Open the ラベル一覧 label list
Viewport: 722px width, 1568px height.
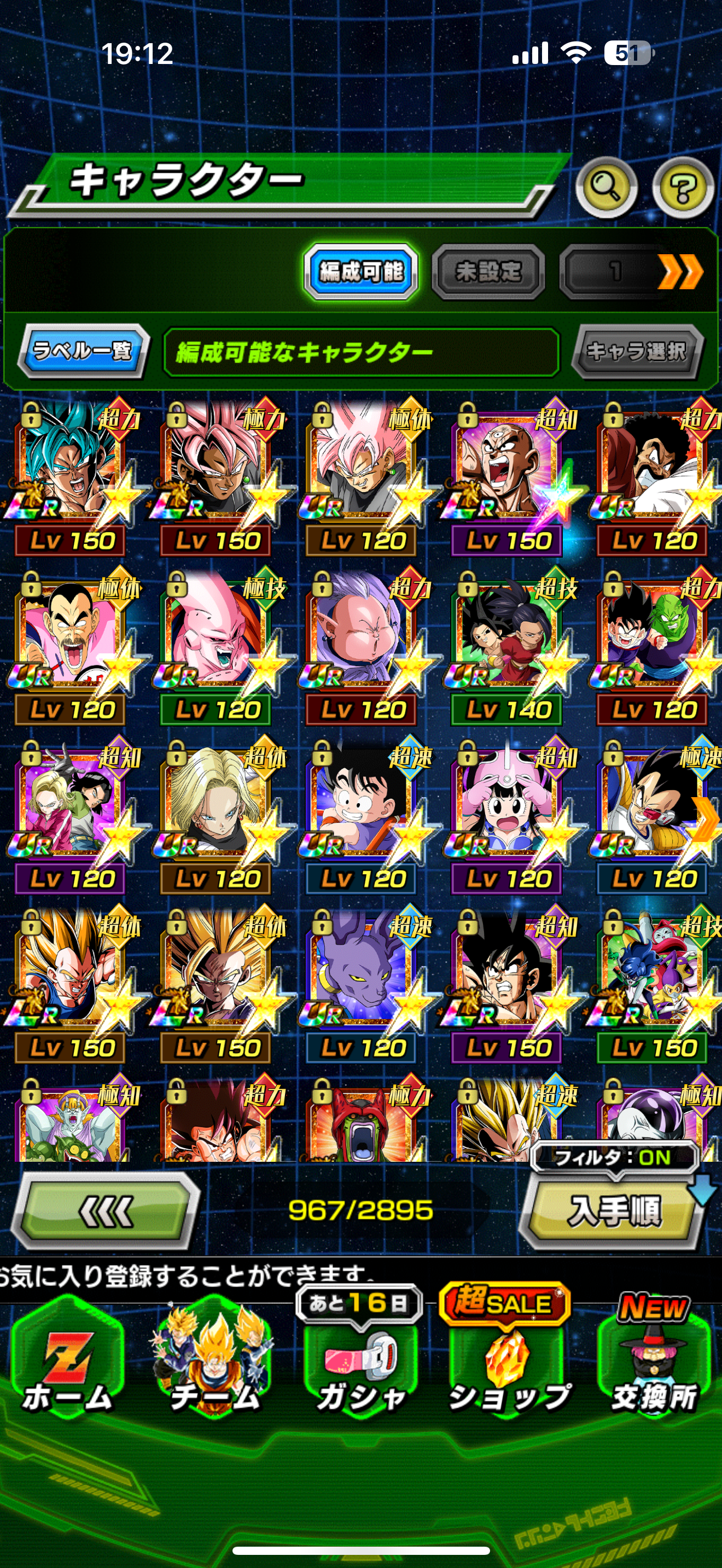click(x=83, y=350)
